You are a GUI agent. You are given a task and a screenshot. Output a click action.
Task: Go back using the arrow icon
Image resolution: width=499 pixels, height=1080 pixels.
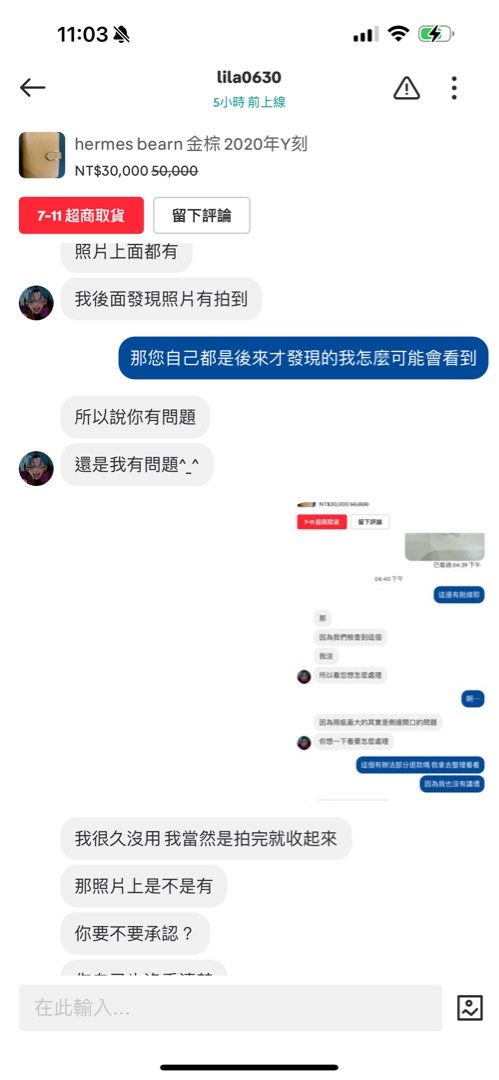(x=32, y=87)
